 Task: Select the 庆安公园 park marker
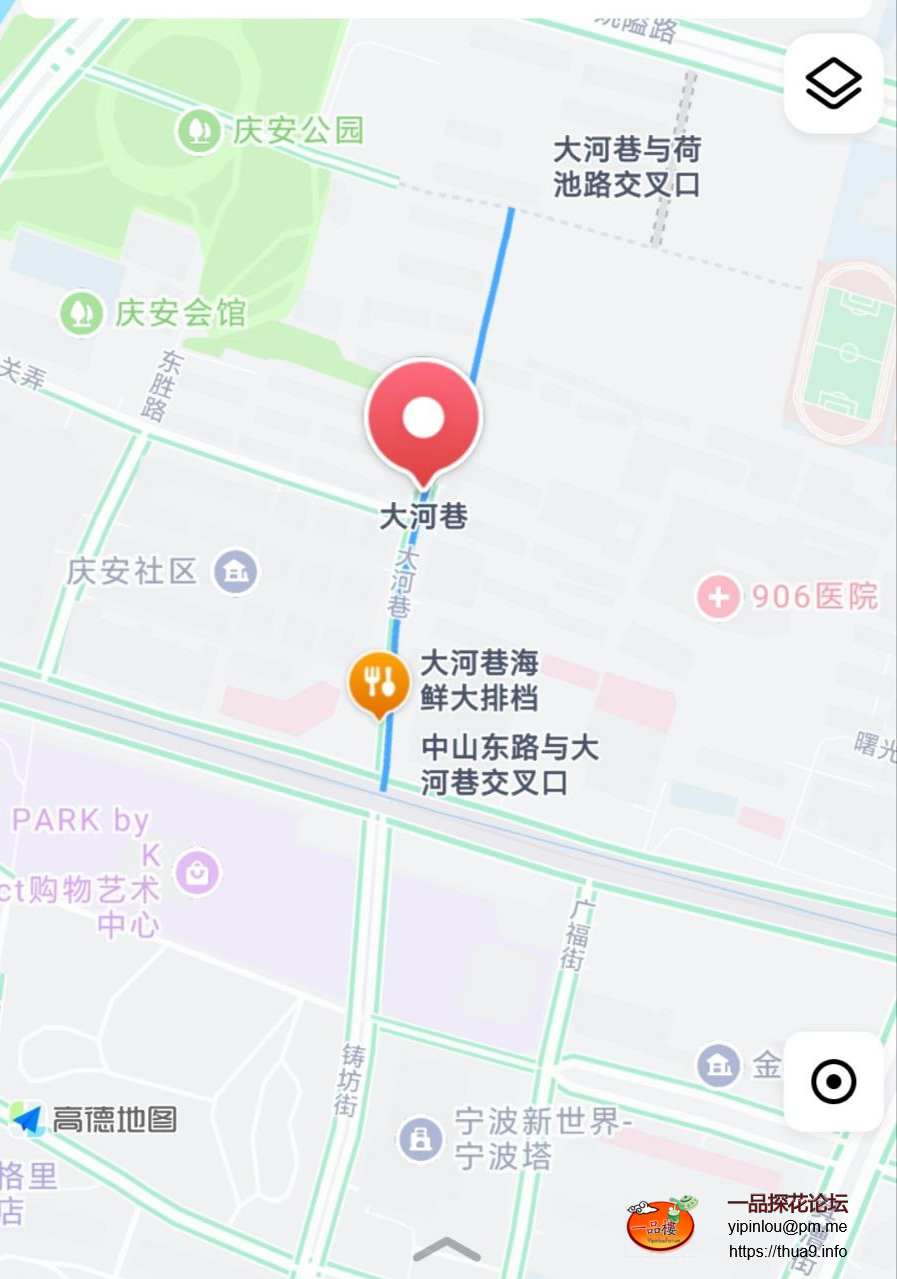click(198, 130)
